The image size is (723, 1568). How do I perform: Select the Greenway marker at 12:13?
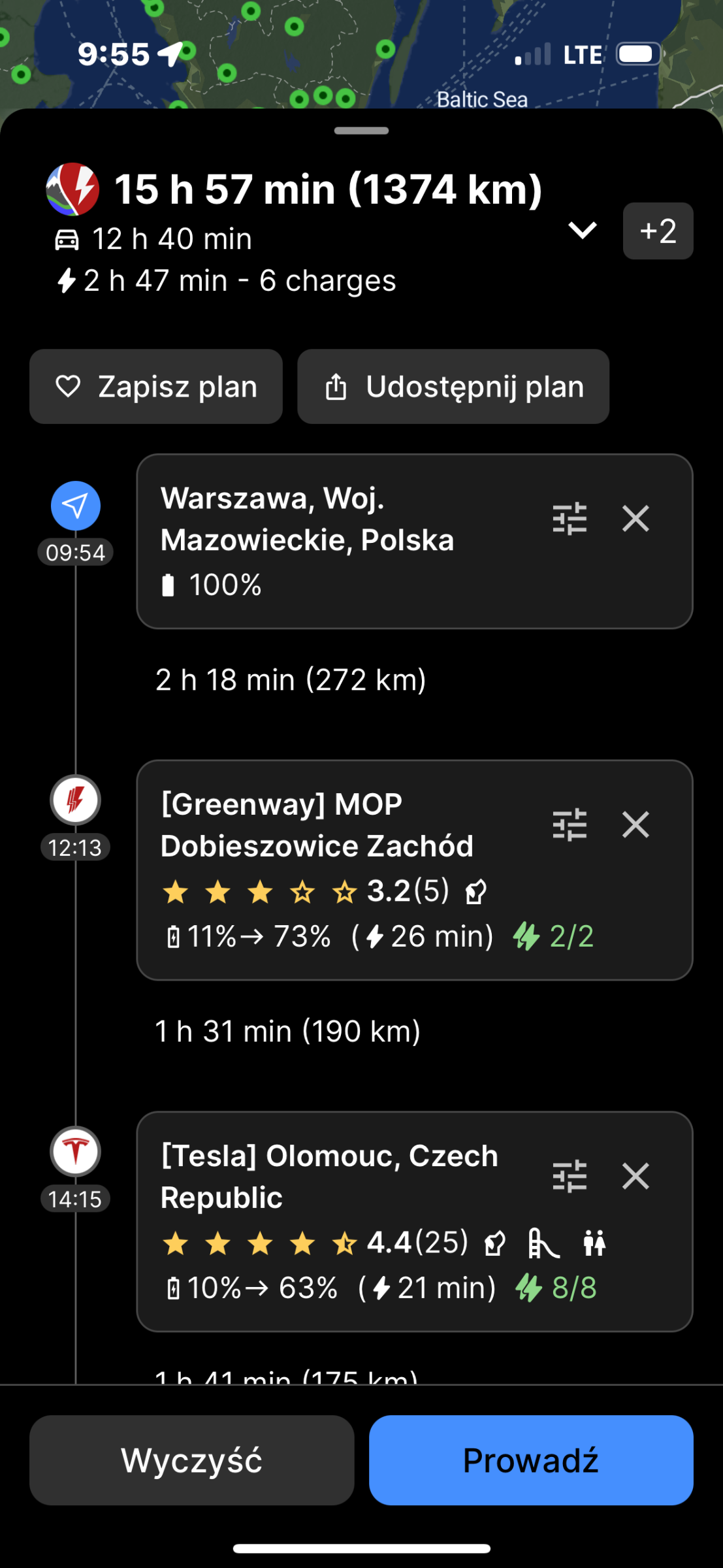pos(76,800)
